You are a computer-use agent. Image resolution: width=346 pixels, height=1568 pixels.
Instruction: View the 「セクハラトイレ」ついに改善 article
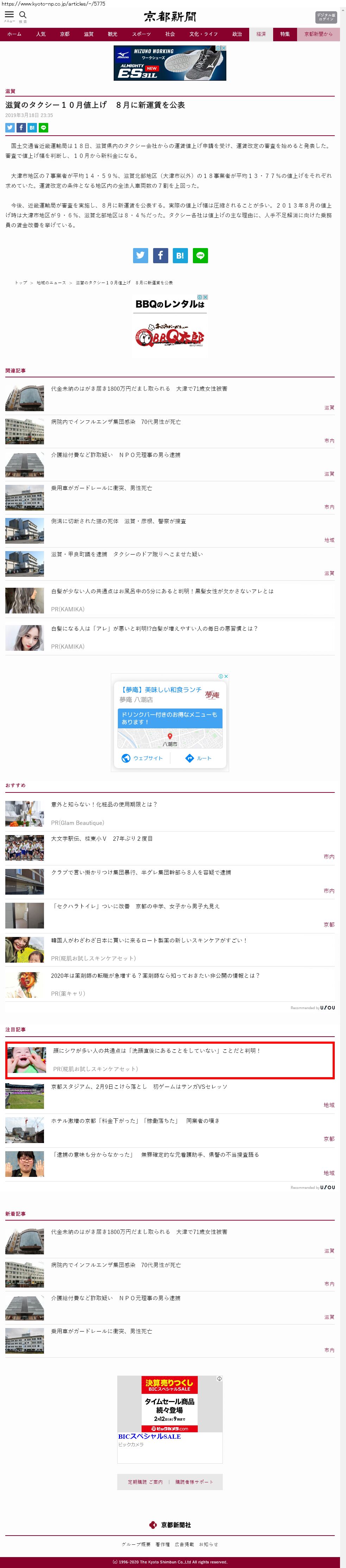[x=135, y=906]
